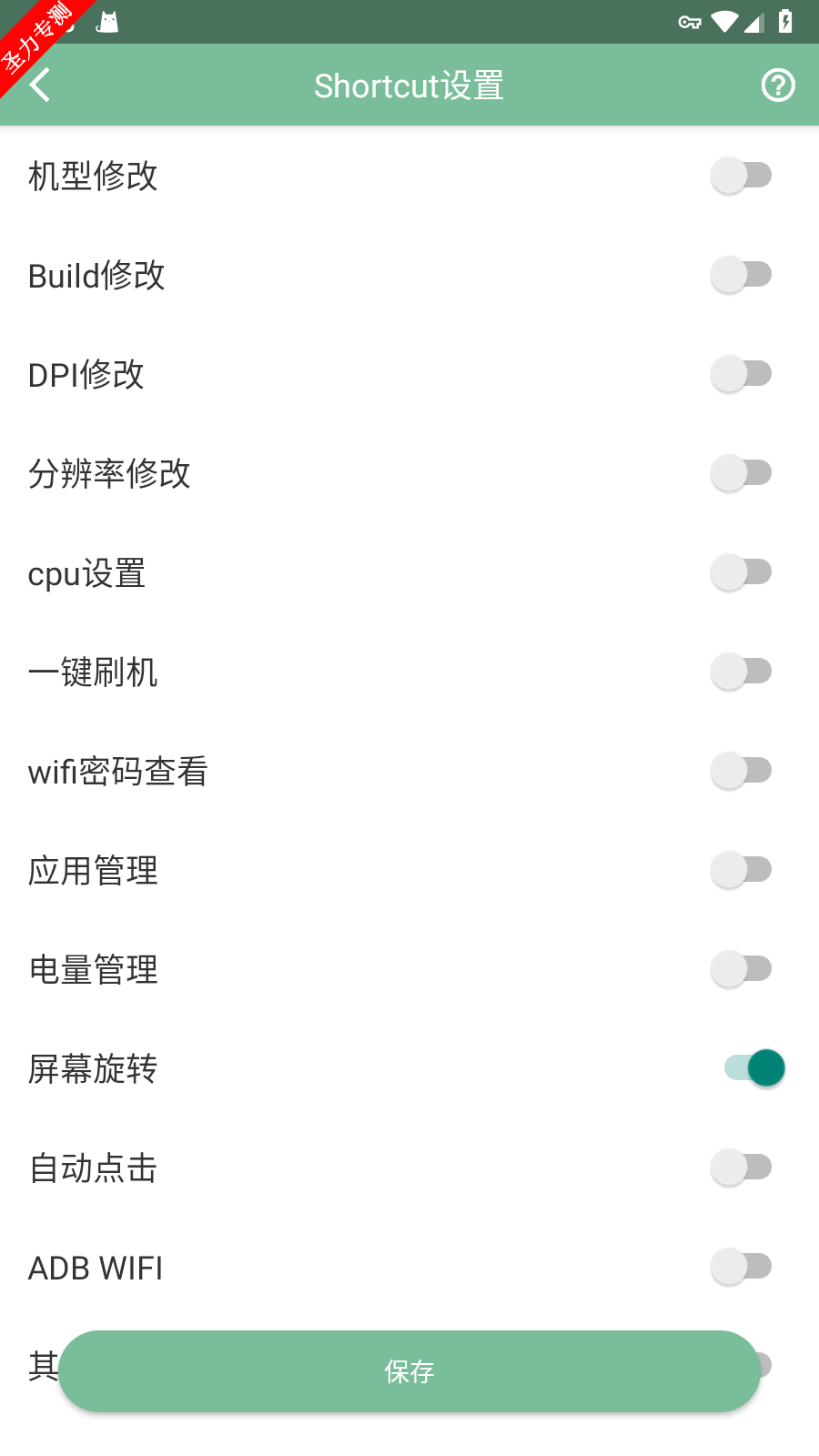Image resolution: width=819 pixels, height=1456 pixels.
Task: Switch on cpu设置 shortcut
Action: 742,571
